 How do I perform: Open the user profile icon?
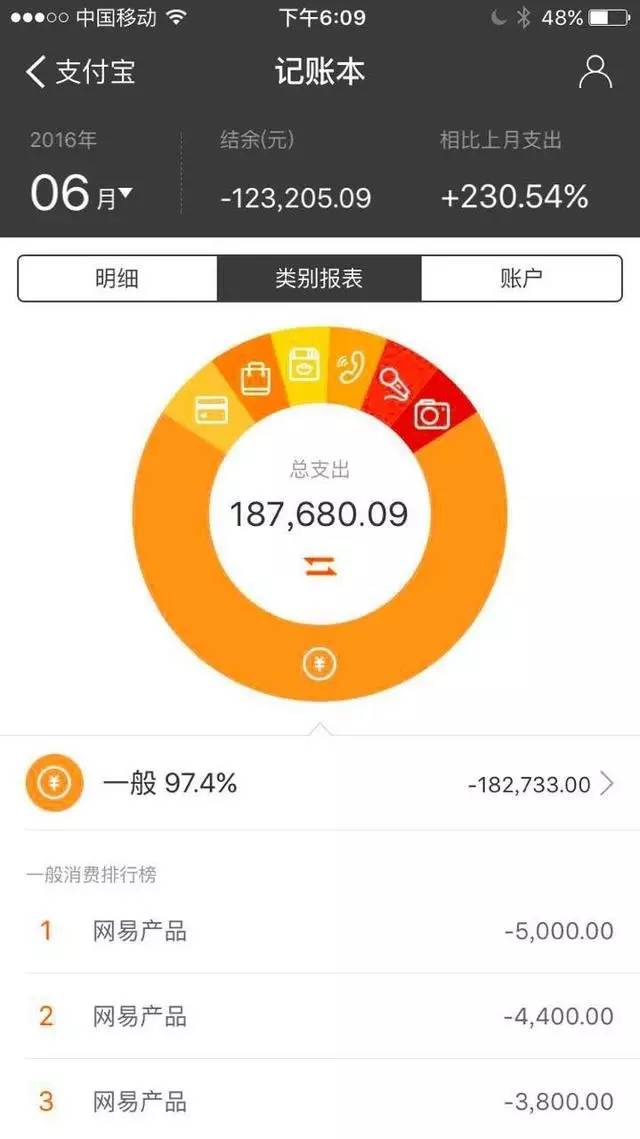click(x=595, y=72)
